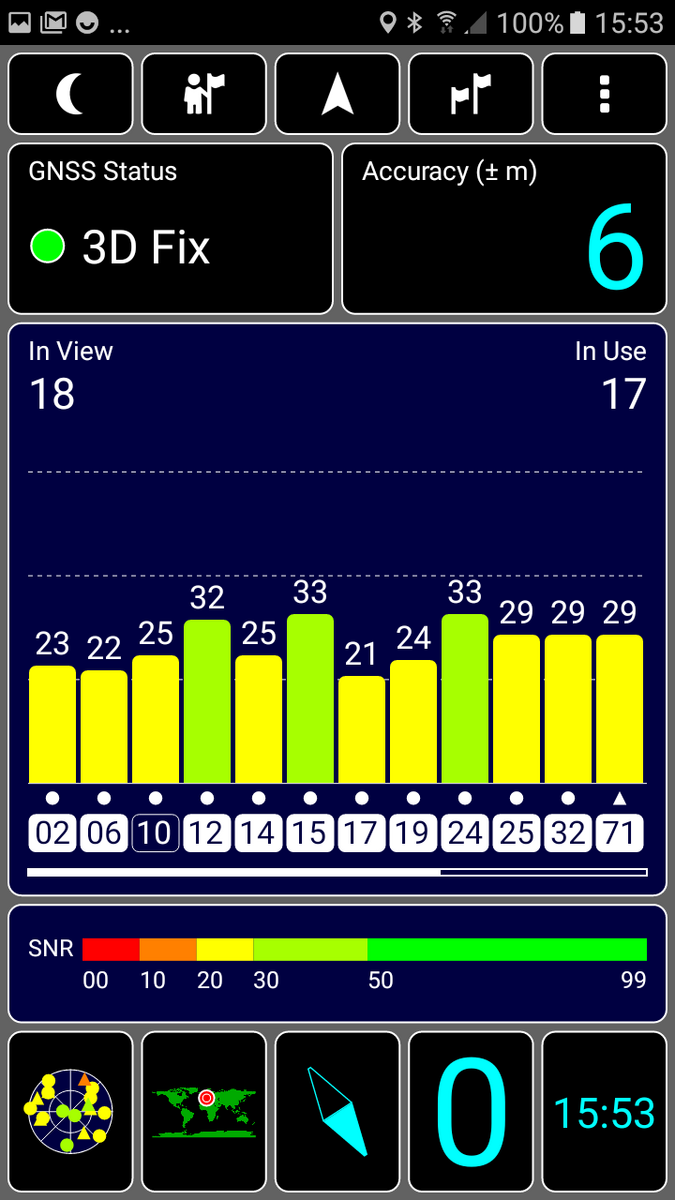Open the GNSS Status panel
The height and width of the screenshot is (1200, 675).
(x=171, y=229)
